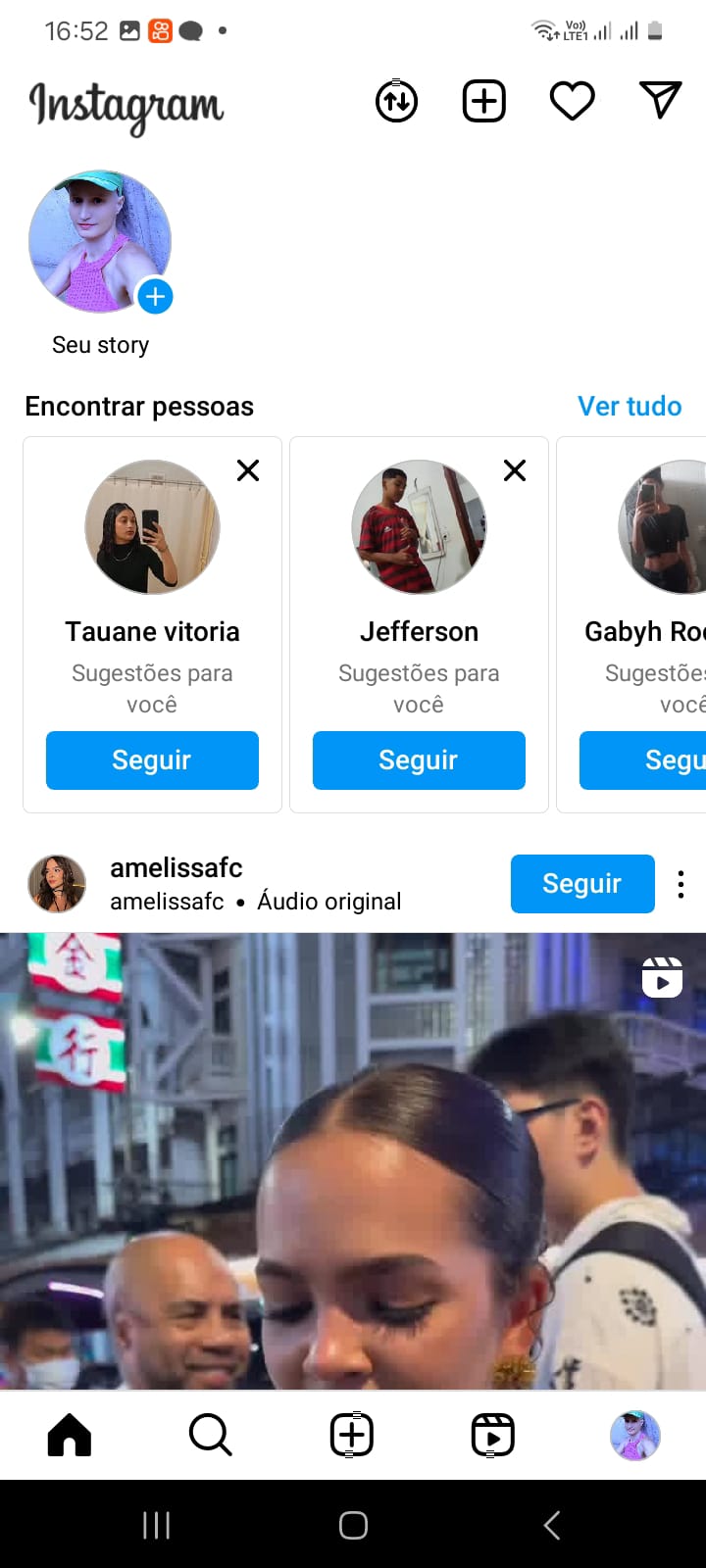Tap the up-down arrows icon in header
The image size is (706, 1568).
click(397, 101)
